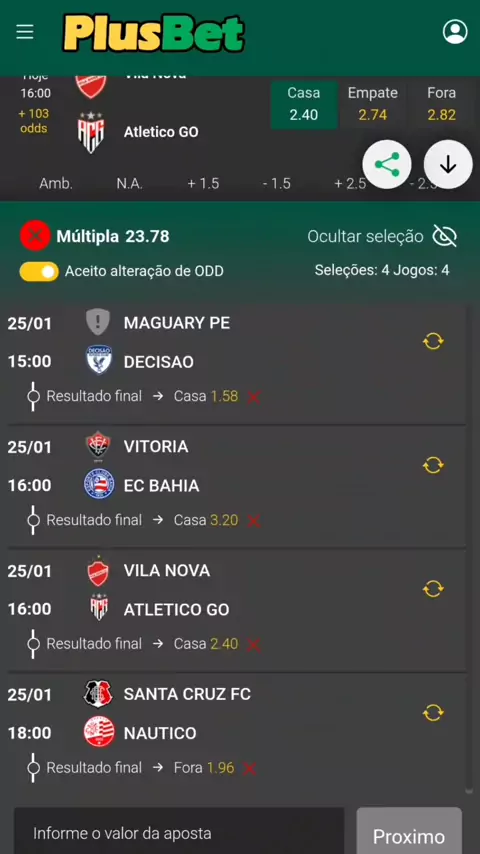Open the user profile icon
480x854 pixels.
(455, 32)
